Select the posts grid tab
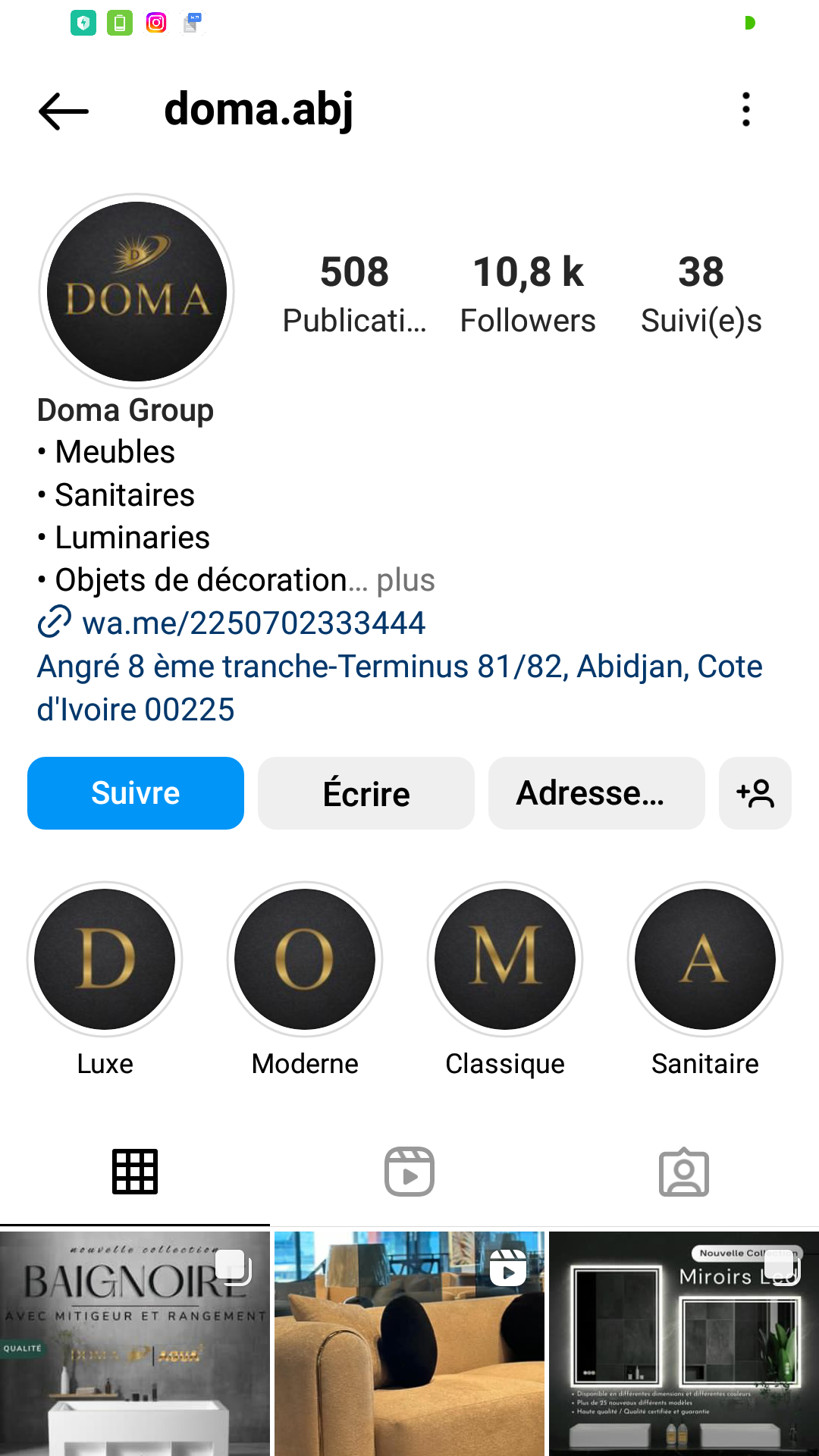Screen dimensions: 819x1456 point(135,1172)
